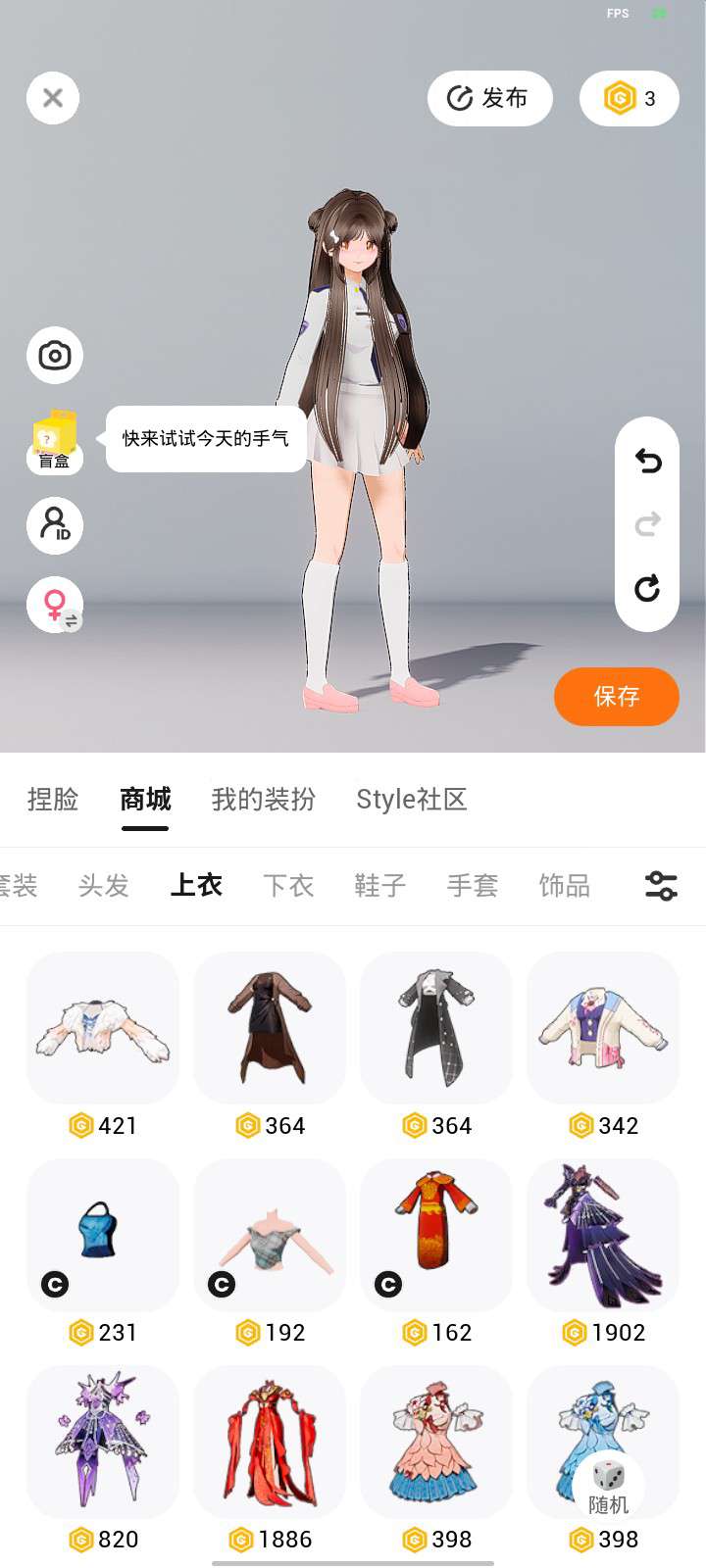This screenshot has height=1568, width=706.
Task: Close the avatar editor
Action: (x=53, y=98)
